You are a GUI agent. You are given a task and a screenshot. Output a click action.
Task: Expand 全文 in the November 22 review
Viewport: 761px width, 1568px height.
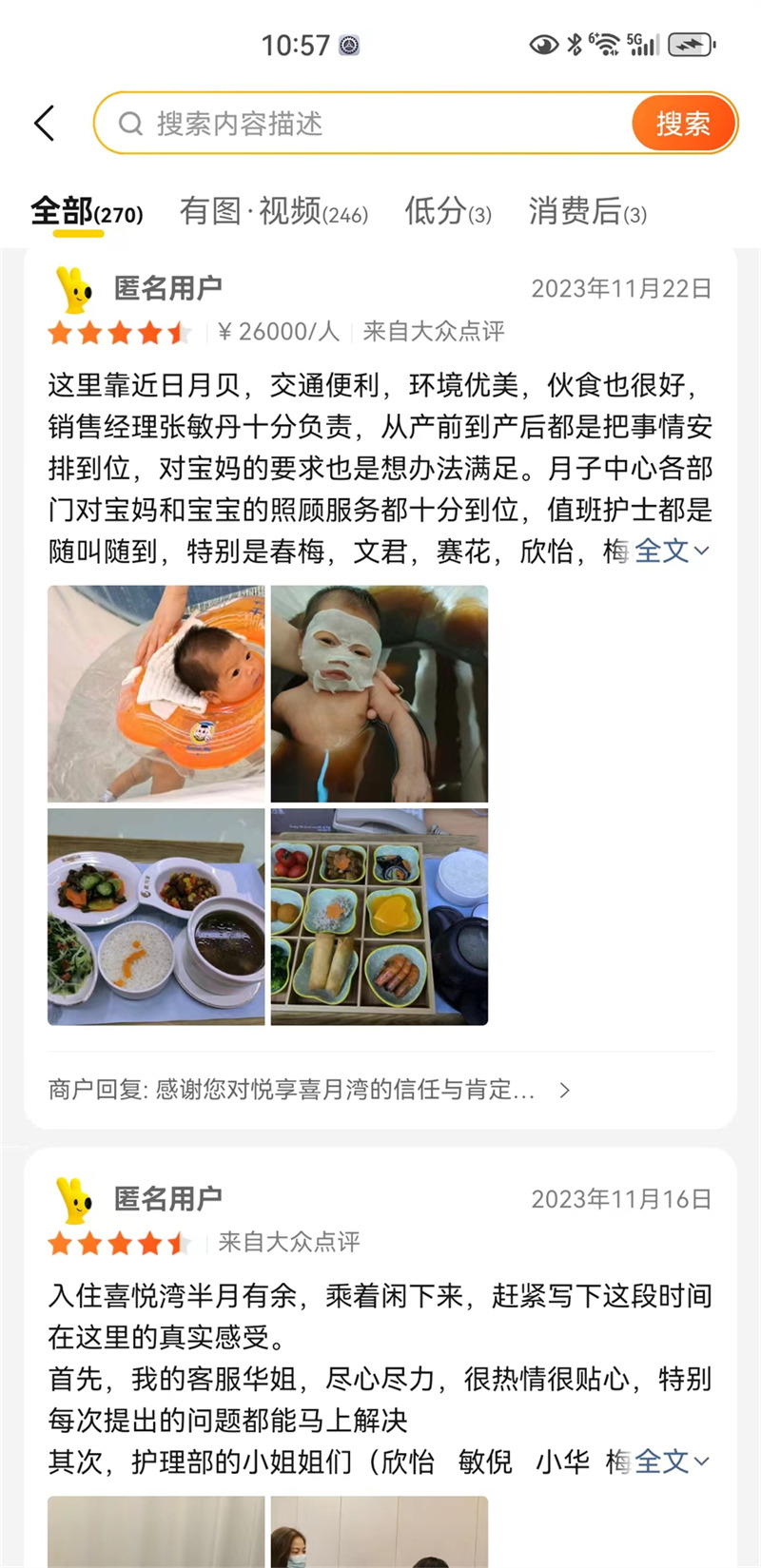tap(671, 551)
